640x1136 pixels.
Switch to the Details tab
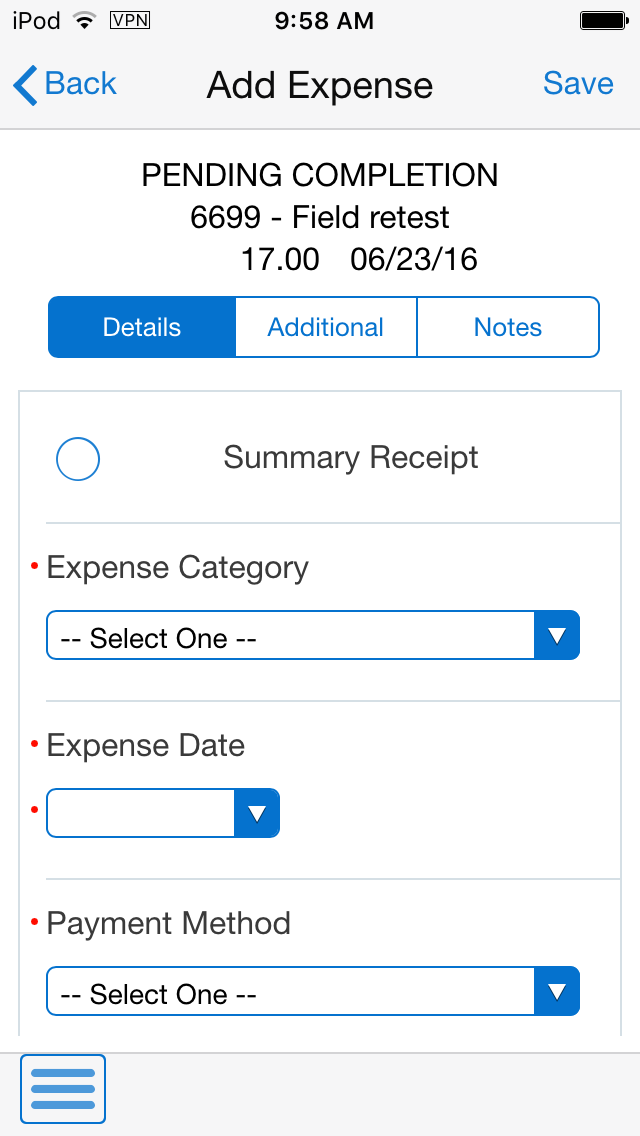point(142,327)
